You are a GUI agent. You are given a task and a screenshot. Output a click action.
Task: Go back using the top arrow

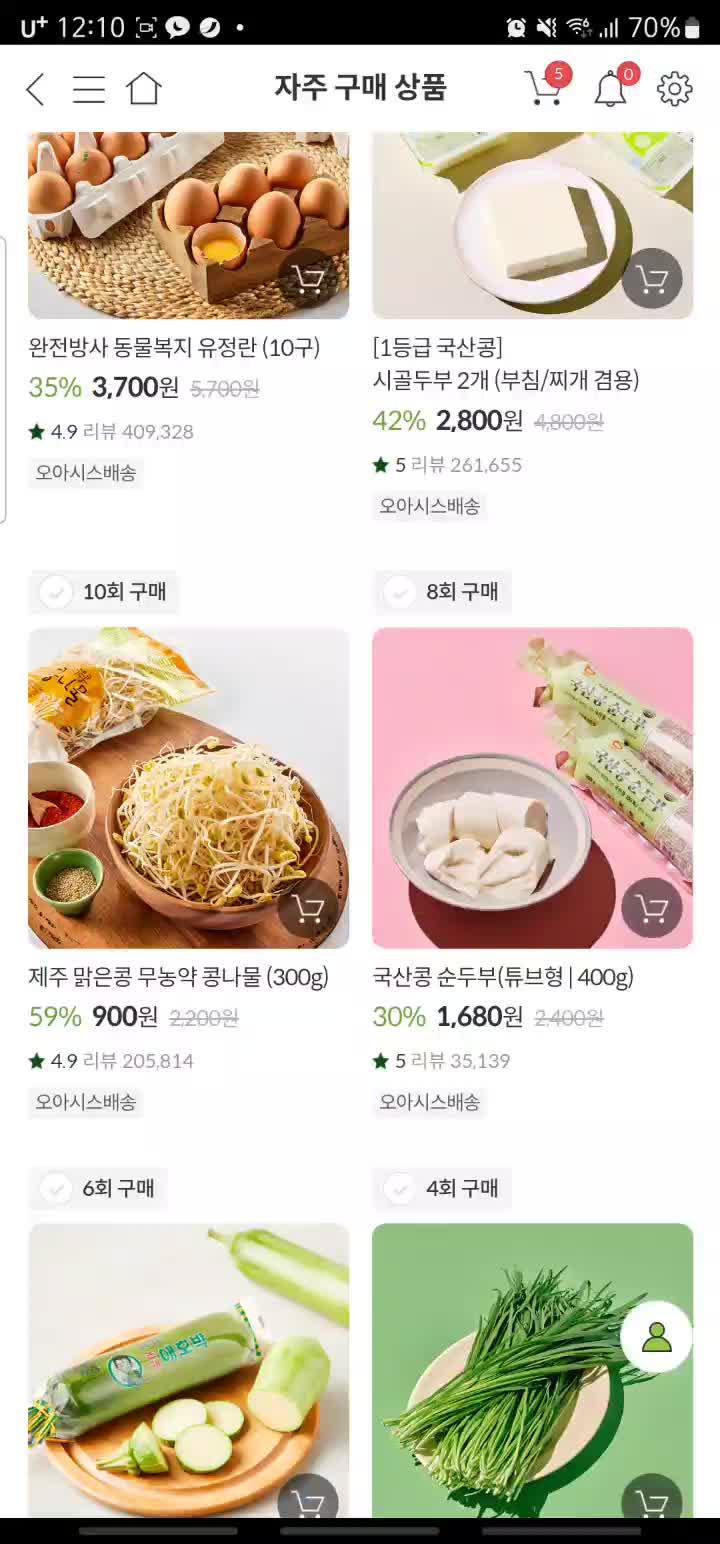point(36,89)
